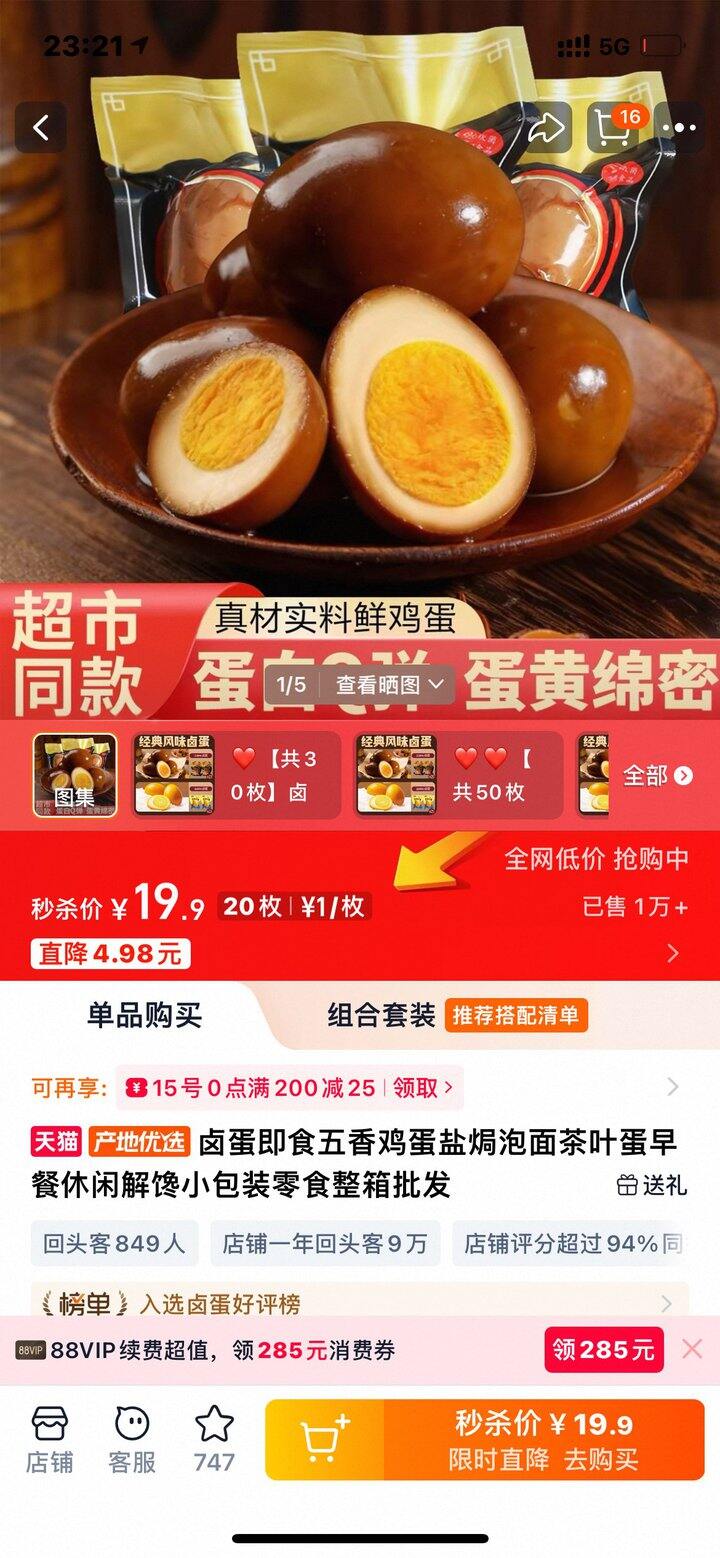Open the 入选卤蛋好评榜 ranking row
The height and width of the screenshot is (1558, 720).
click(x=359, y=1302)
